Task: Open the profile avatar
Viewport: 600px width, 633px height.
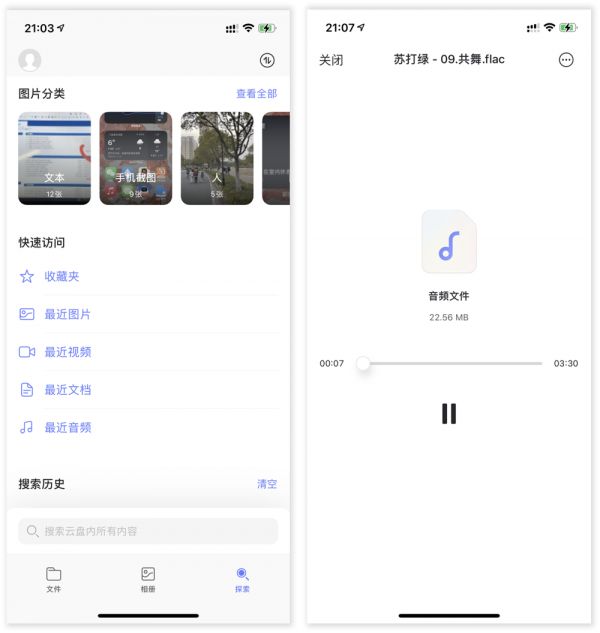Action: 30,60
